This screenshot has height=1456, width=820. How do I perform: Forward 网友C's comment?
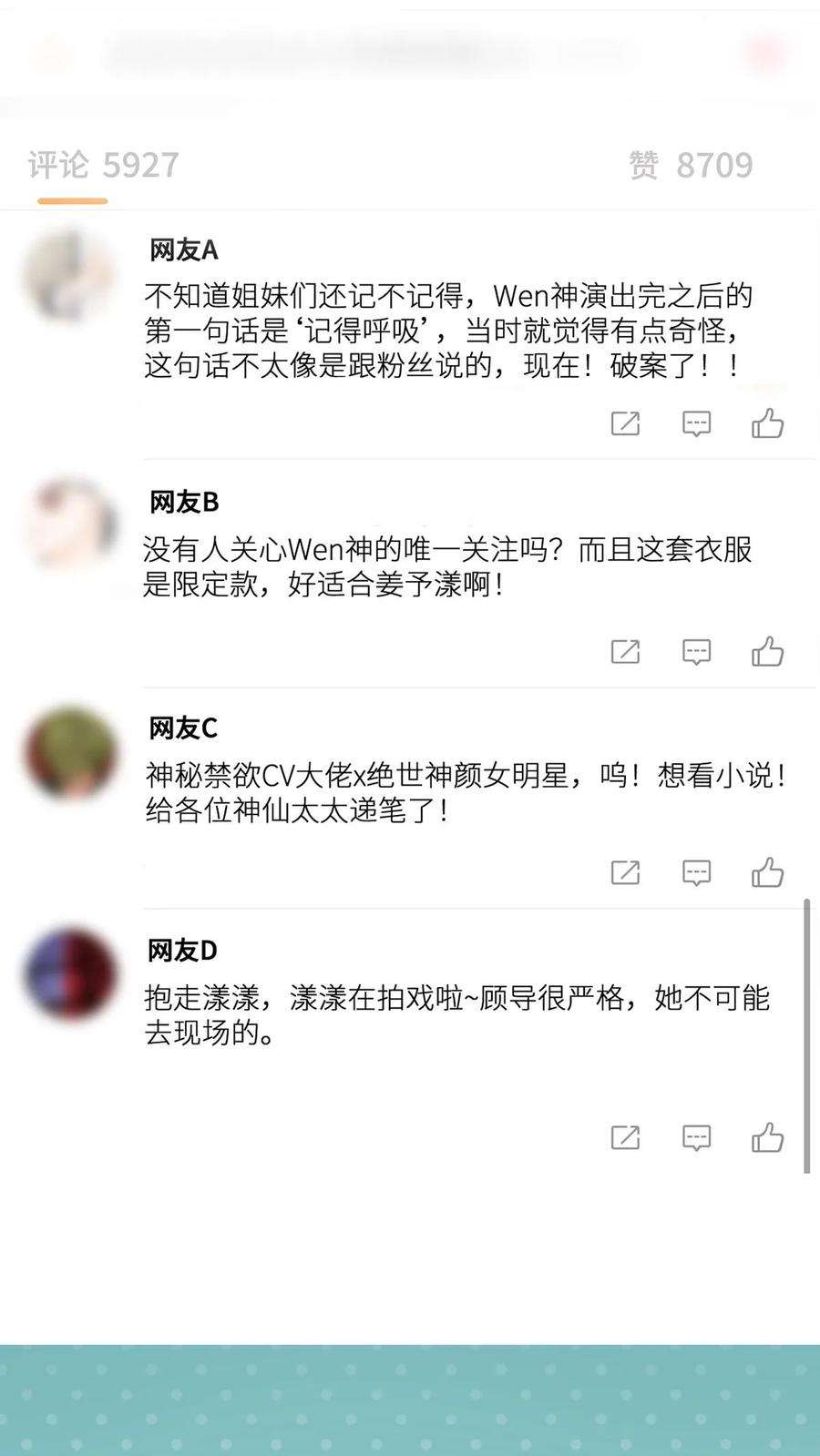(x=625, y=872)
